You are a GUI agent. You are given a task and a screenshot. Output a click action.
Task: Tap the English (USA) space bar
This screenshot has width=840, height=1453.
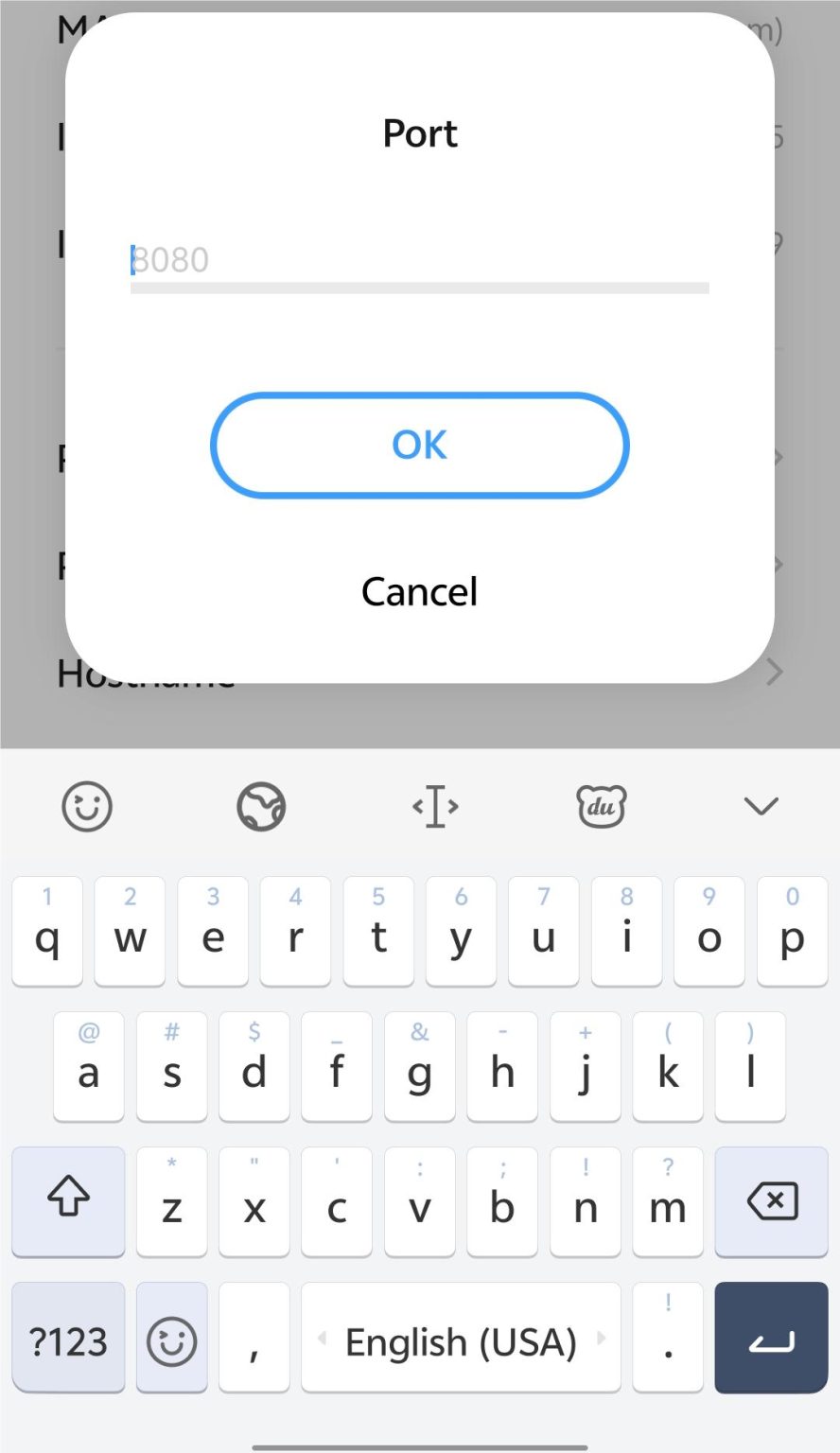tap(461, 1338)
